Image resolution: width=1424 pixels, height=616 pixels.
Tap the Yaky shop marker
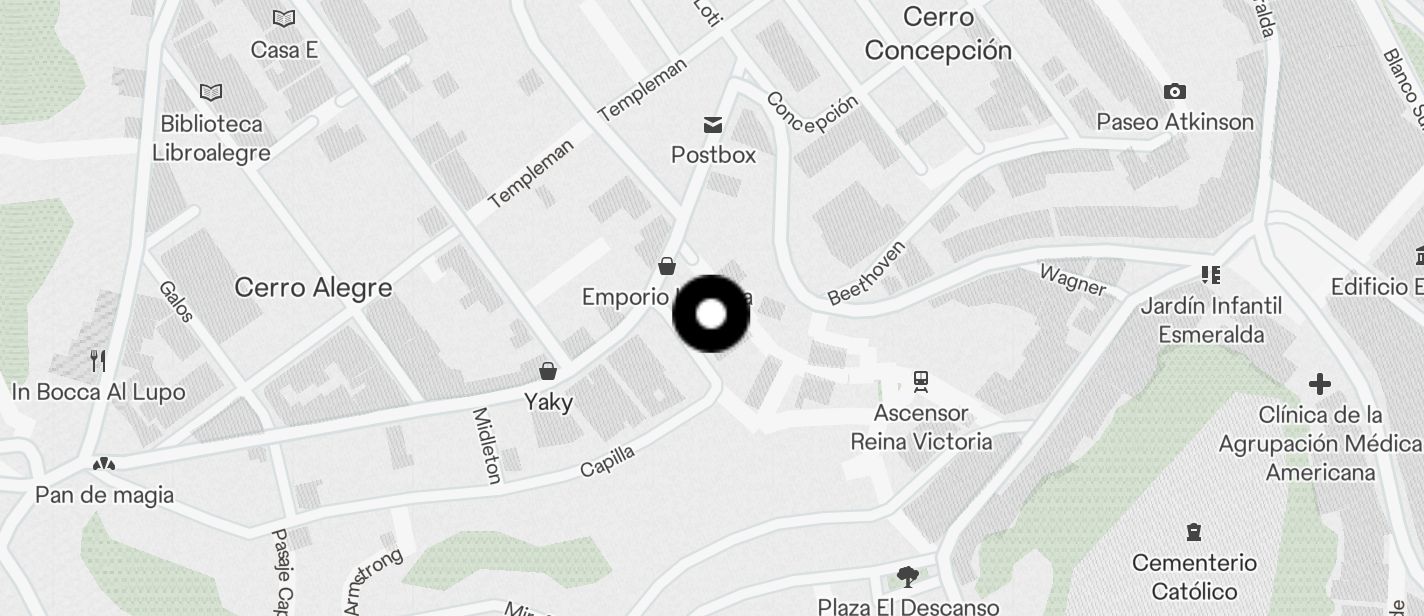[548, 372]
